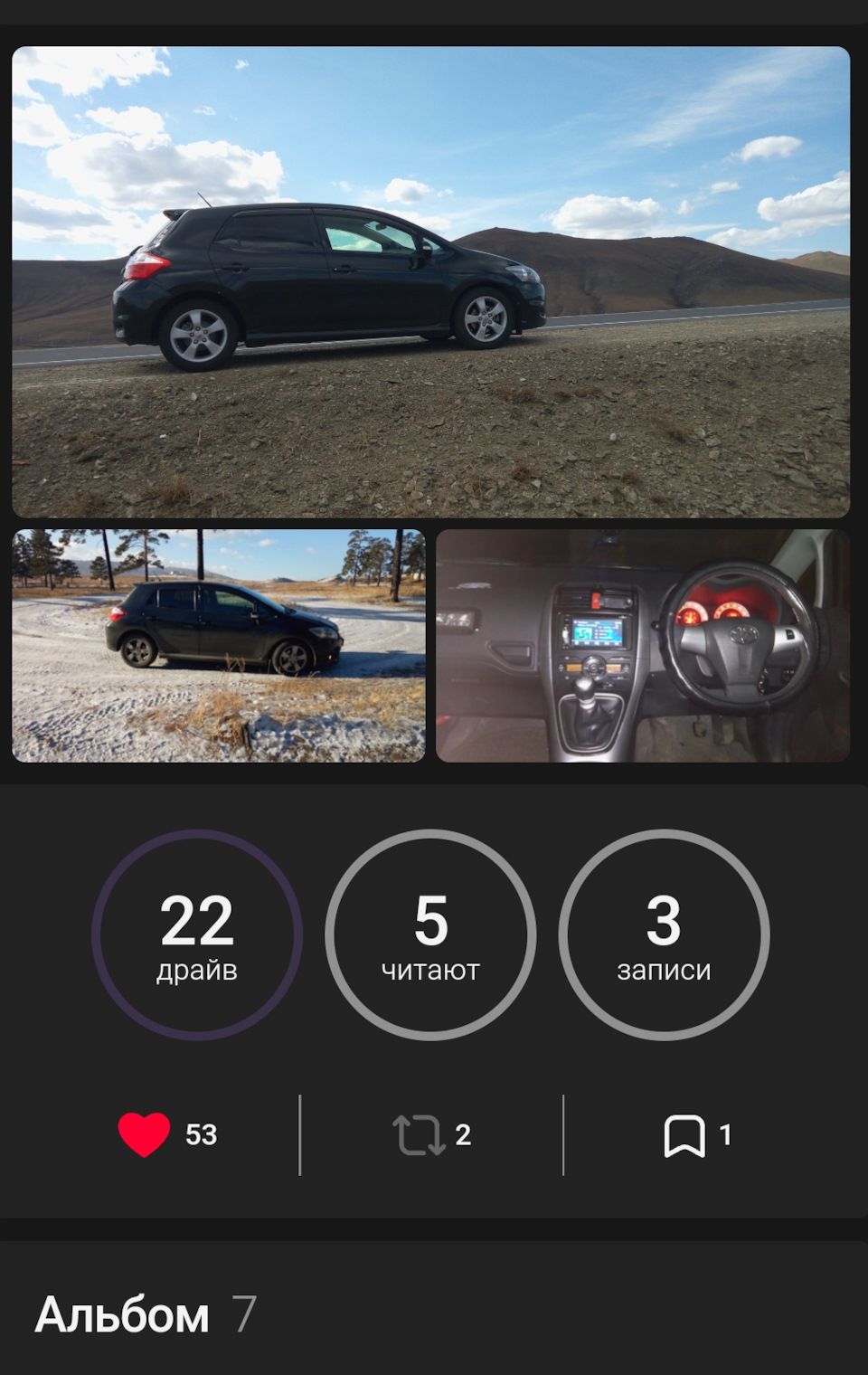Open the reposts count showing 2
The width and height of the screenshot is (868, 1375).
(466, 1133)
